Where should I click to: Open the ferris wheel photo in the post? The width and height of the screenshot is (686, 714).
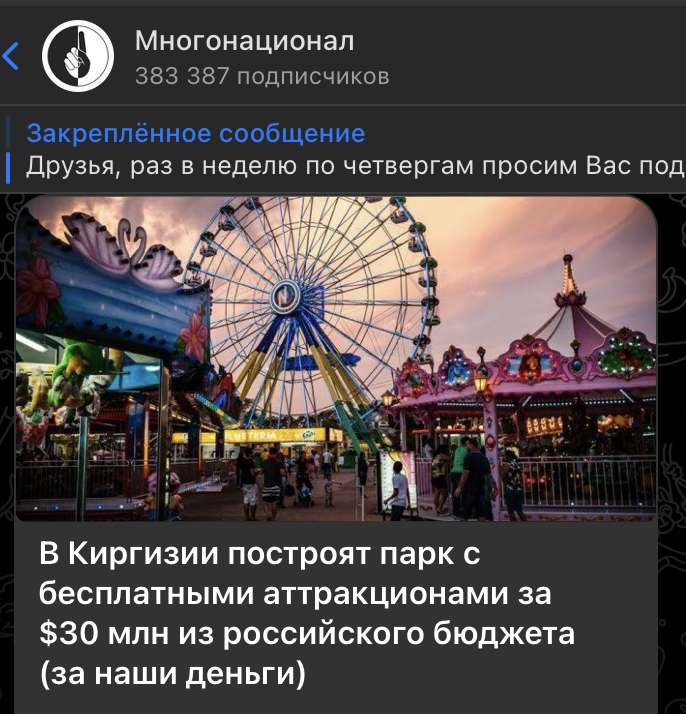coord(336,358)
